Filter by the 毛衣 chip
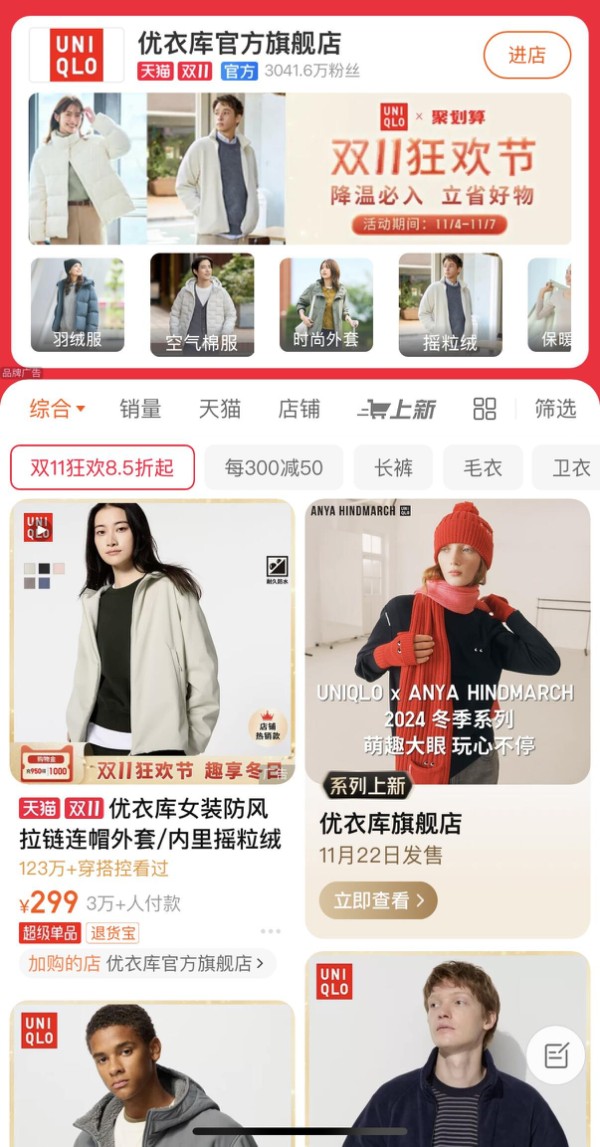 pos(482,467)
